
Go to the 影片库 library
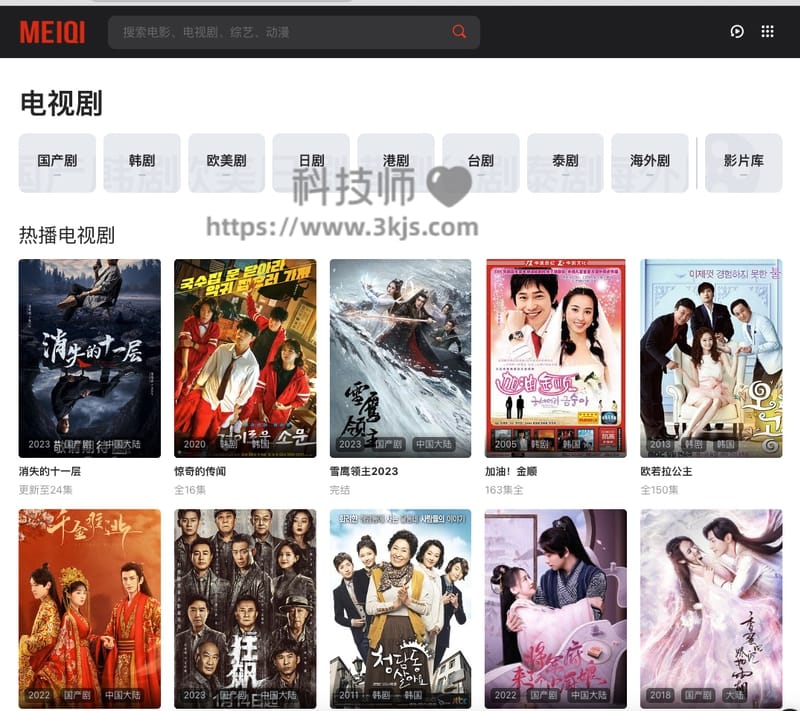[x=743, y=161]
